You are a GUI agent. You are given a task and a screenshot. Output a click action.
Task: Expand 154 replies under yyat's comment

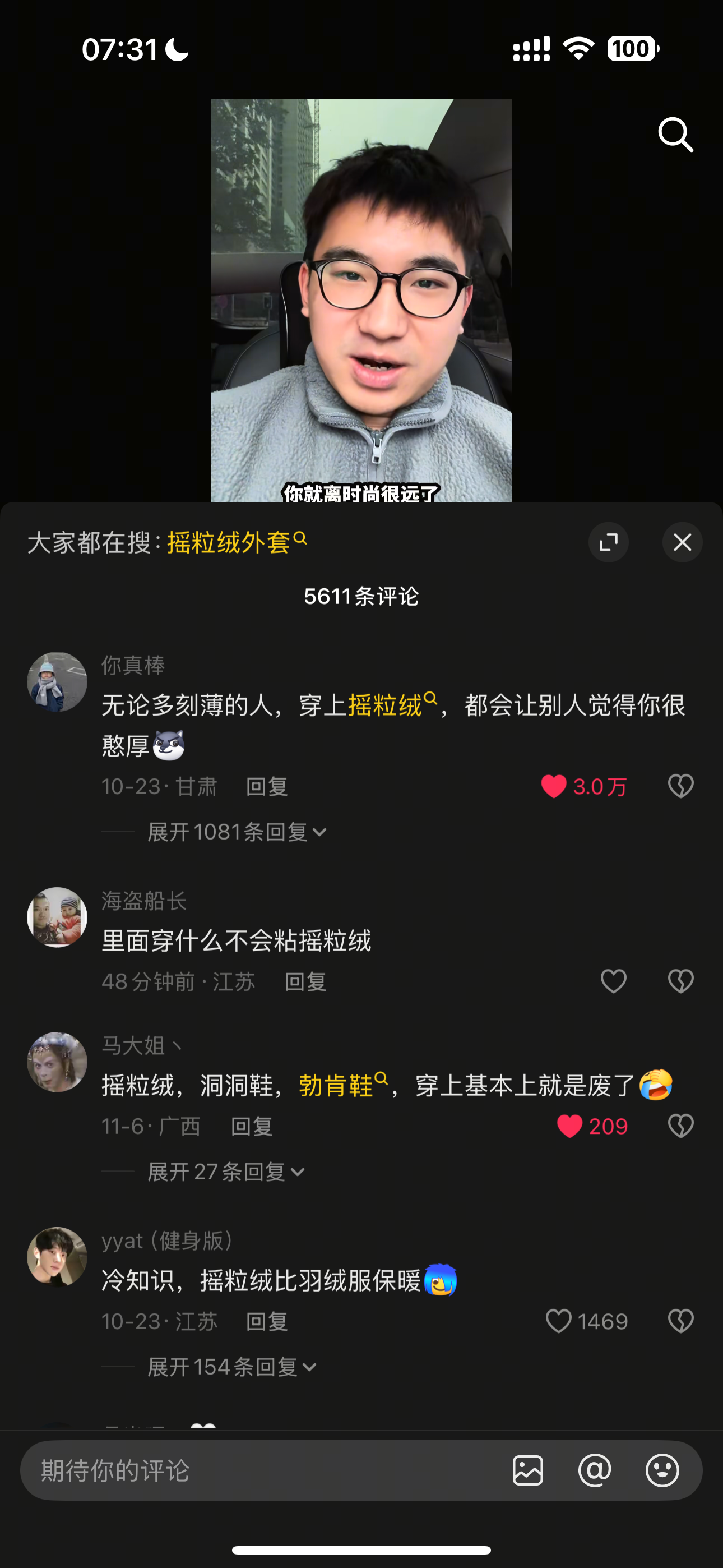coord(232,1367)
